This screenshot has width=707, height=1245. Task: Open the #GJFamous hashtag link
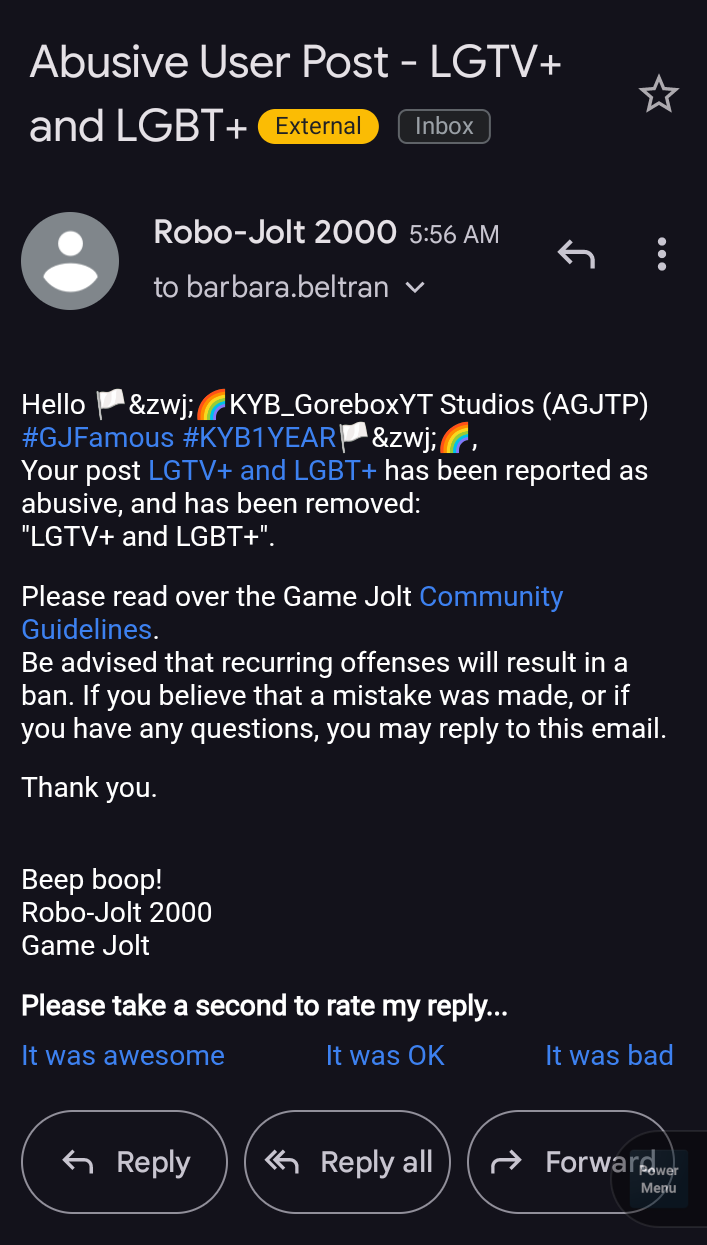[x=98, y=437]
